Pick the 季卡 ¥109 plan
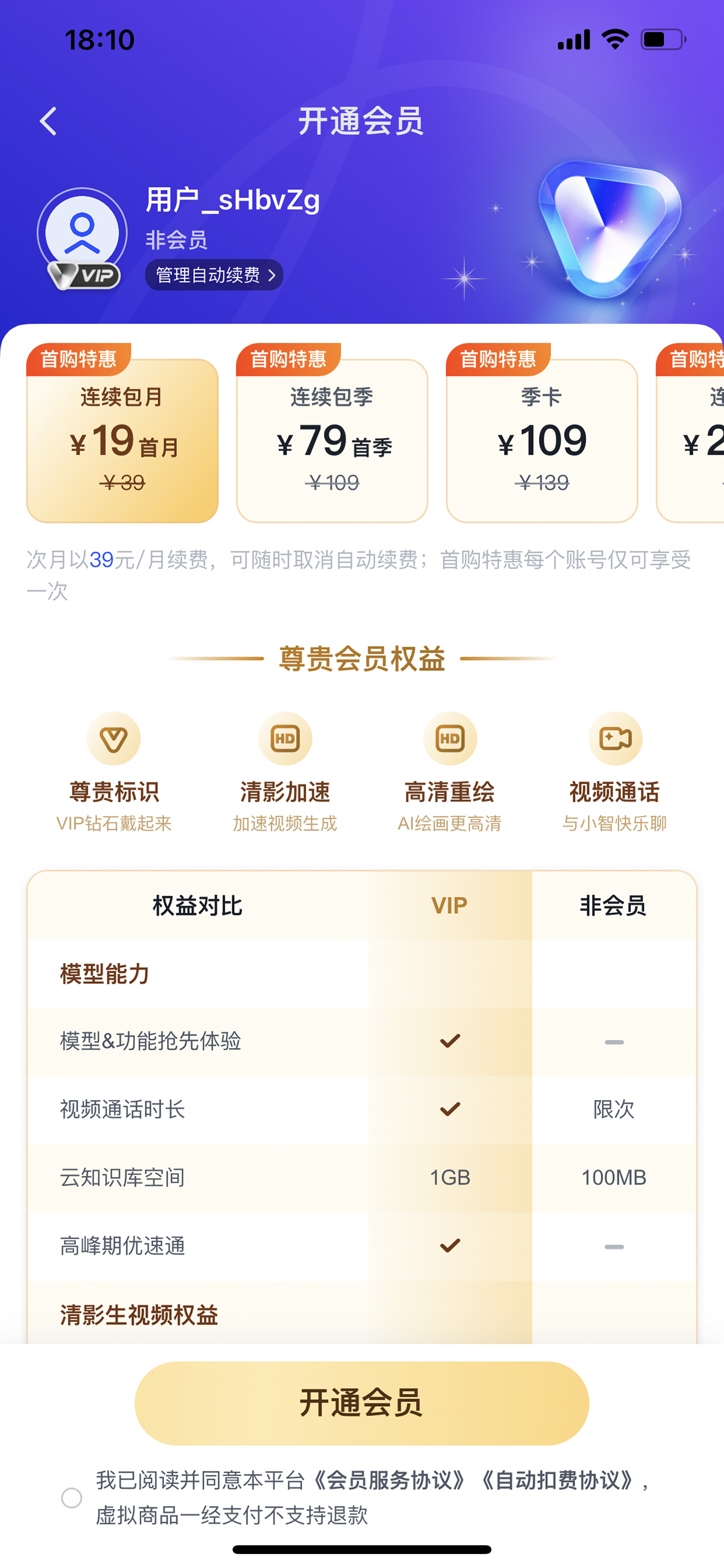This screenshot has width=724, height=1568. [542, 440]
